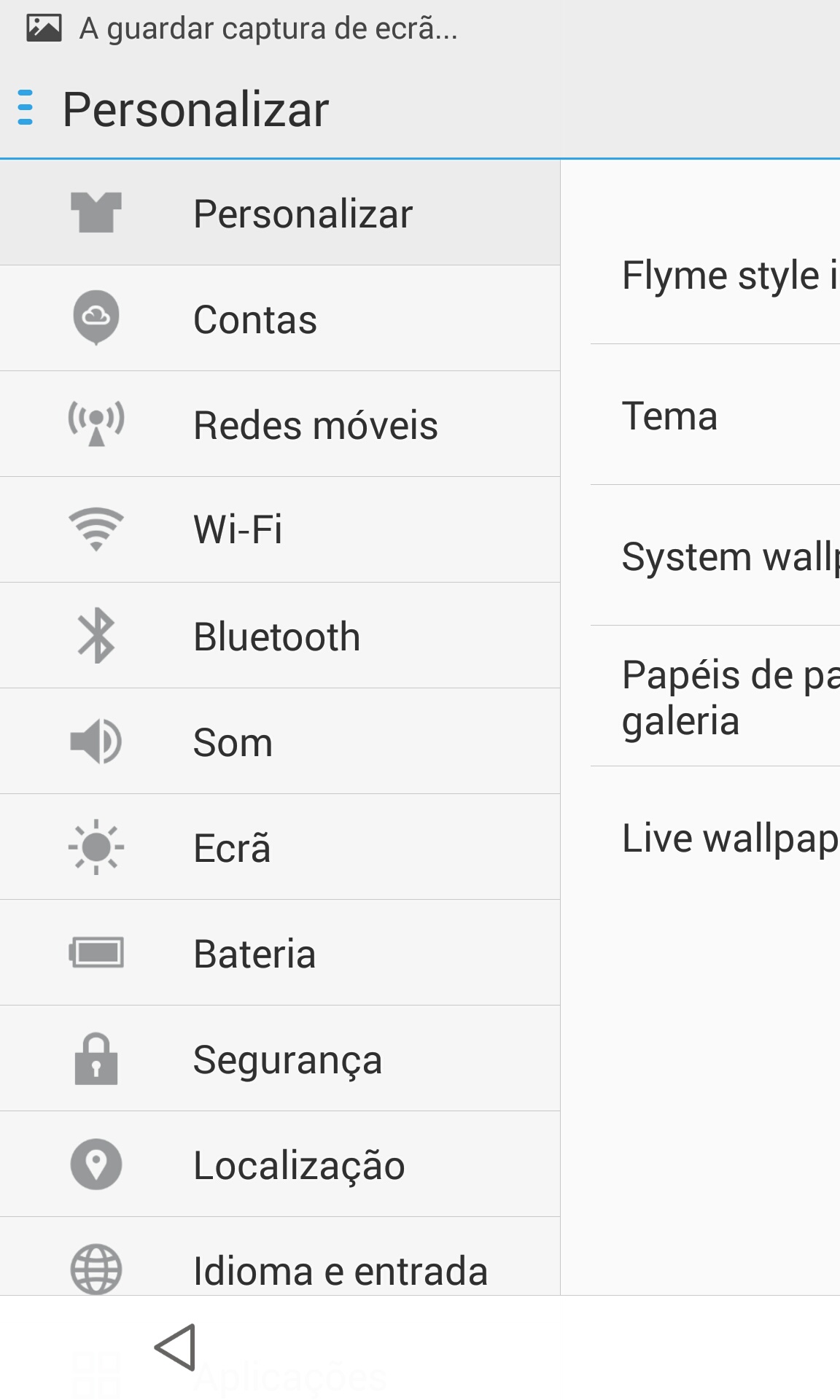Open Segurança settings

click(x=280, y=1059)
